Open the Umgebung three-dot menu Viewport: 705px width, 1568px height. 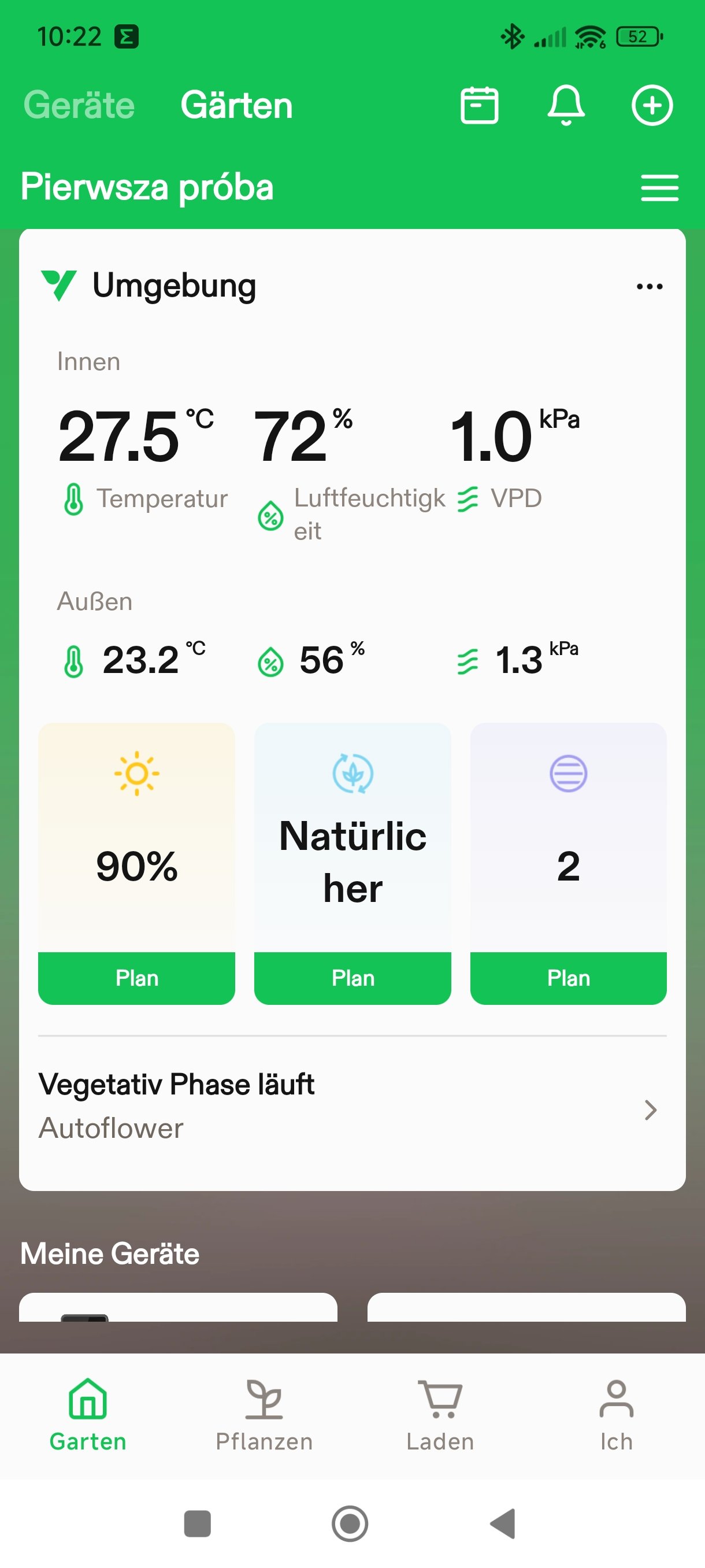point(649,286)
